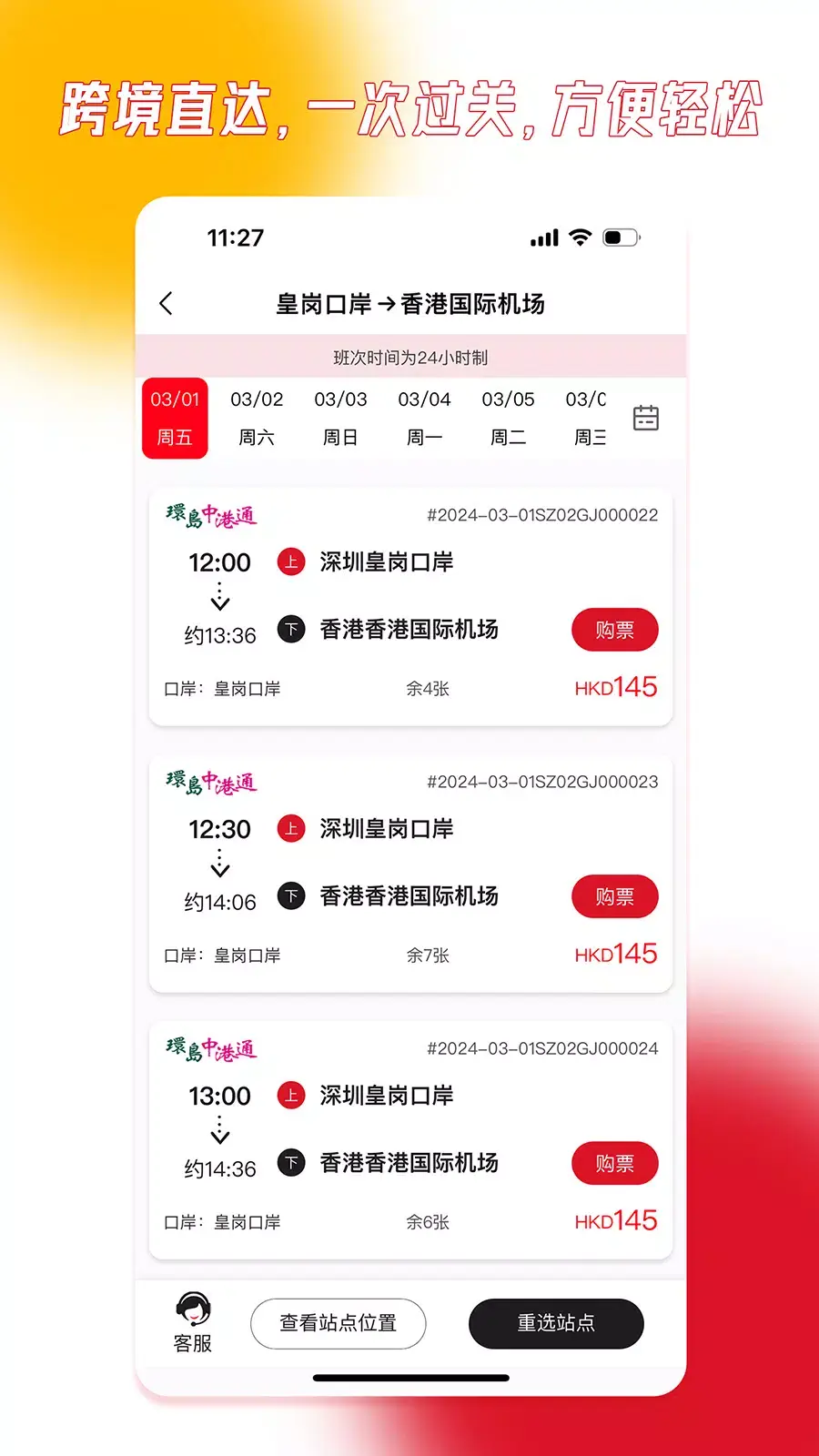
Task: Tap the back arrow to return
Action: point(166,303)
